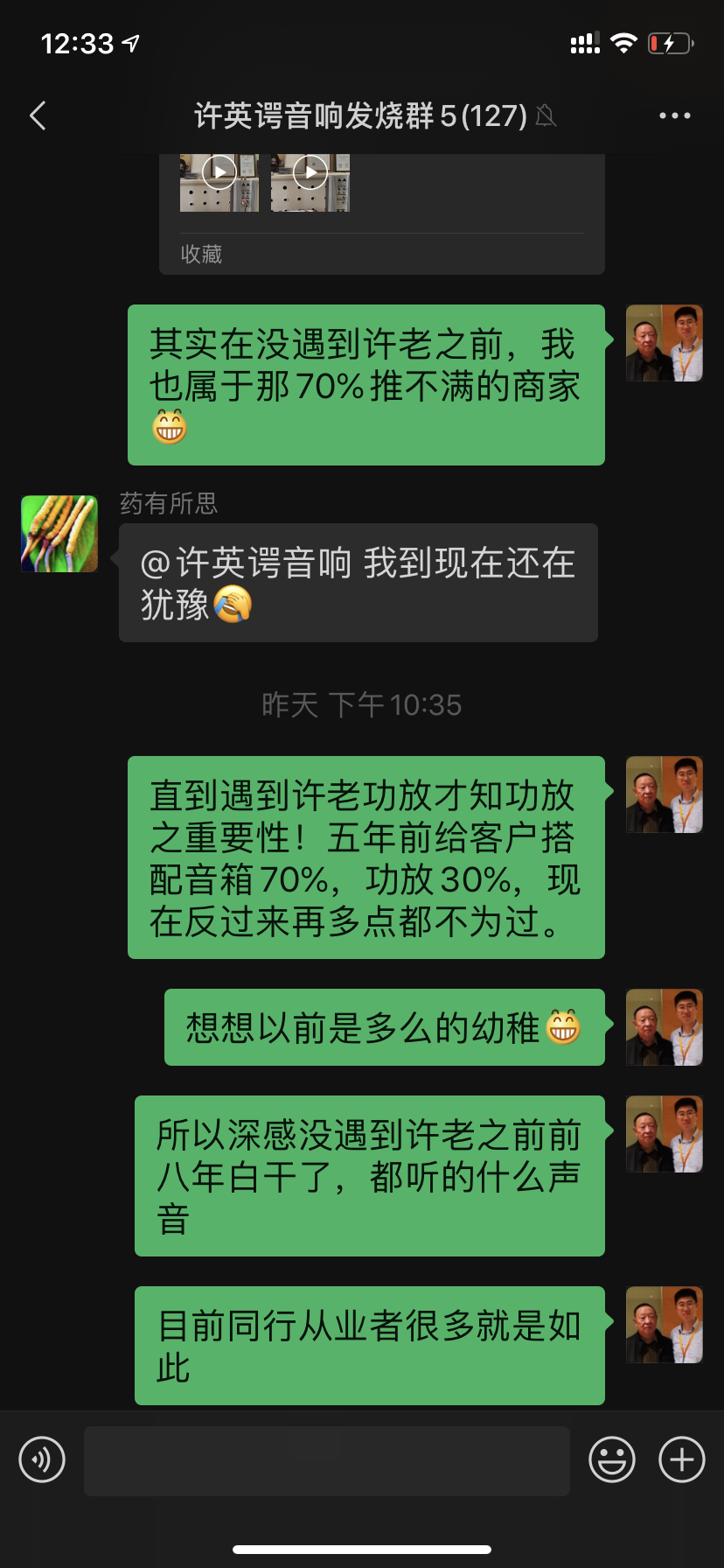Screen dimensions: 724x1568
Task: Open the emoji sticker panel
Action: point(611,1459)
